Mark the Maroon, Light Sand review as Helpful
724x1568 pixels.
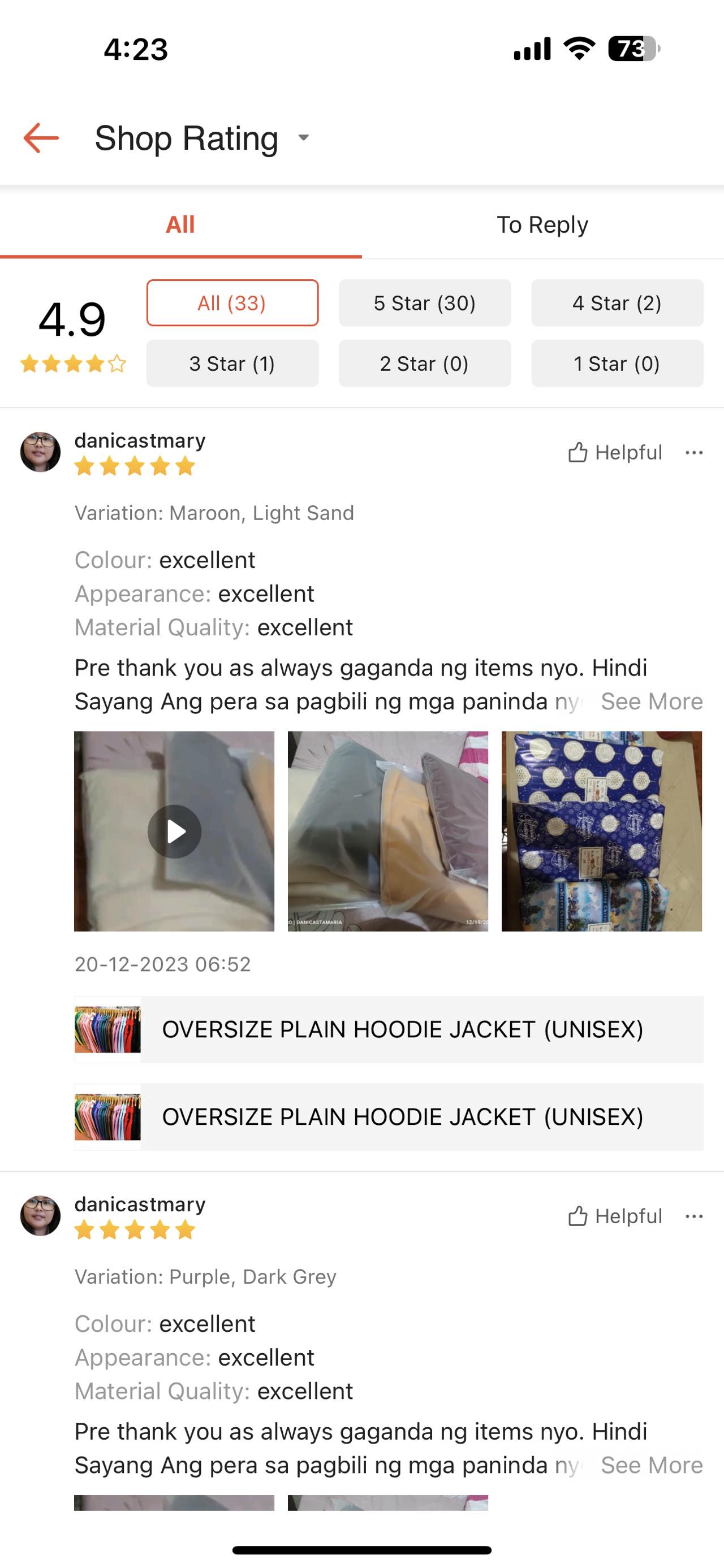615,452
